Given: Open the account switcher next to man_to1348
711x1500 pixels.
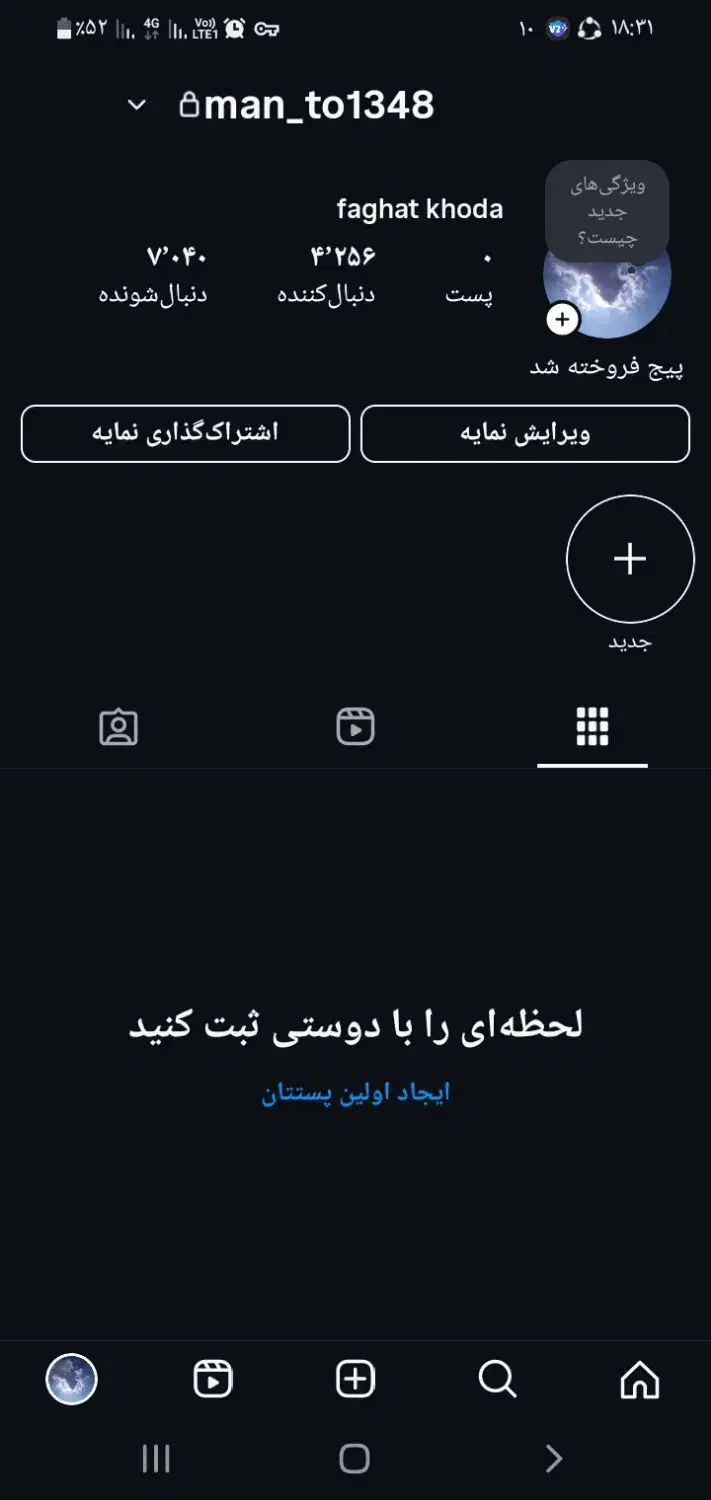Looking at the screenshot, I should pos(137,105).
